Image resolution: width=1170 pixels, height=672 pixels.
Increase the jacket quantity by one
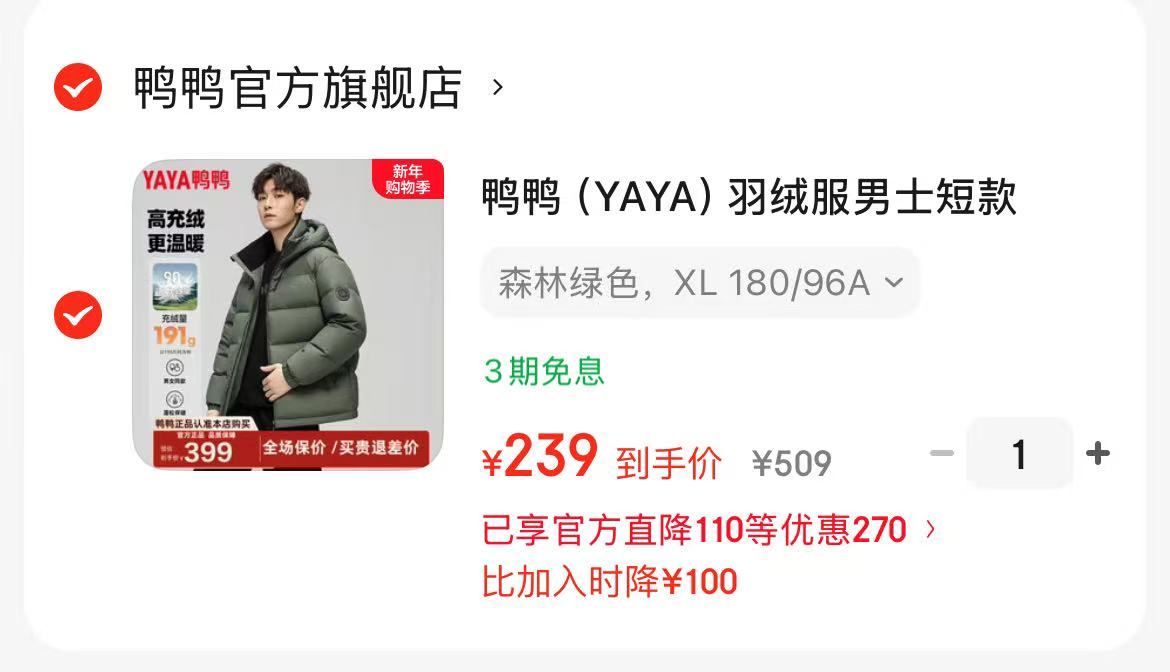click(x=1097, y=454)
